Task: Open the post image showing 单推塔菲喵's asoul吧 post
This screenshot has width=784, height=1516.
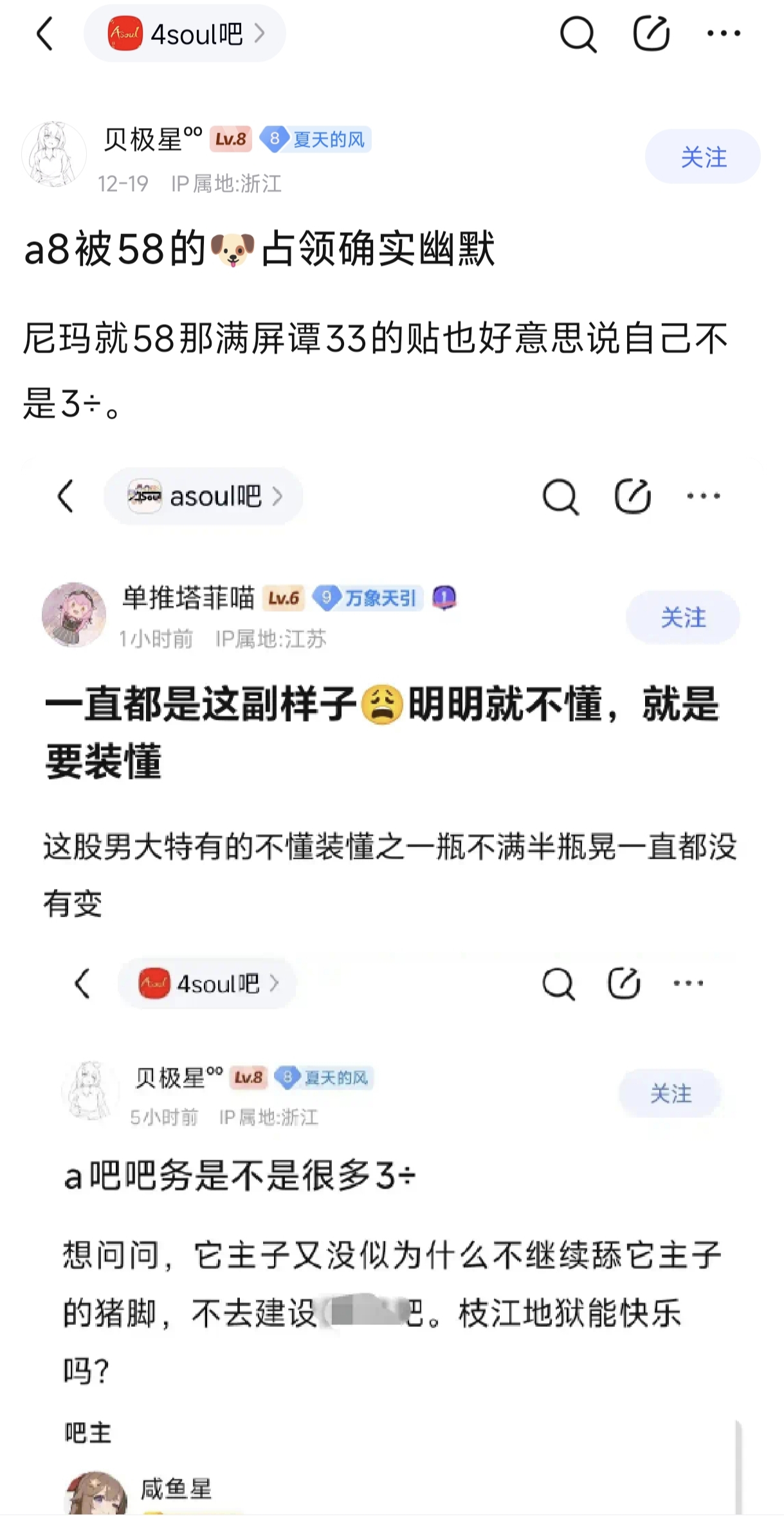Action: 391,695
